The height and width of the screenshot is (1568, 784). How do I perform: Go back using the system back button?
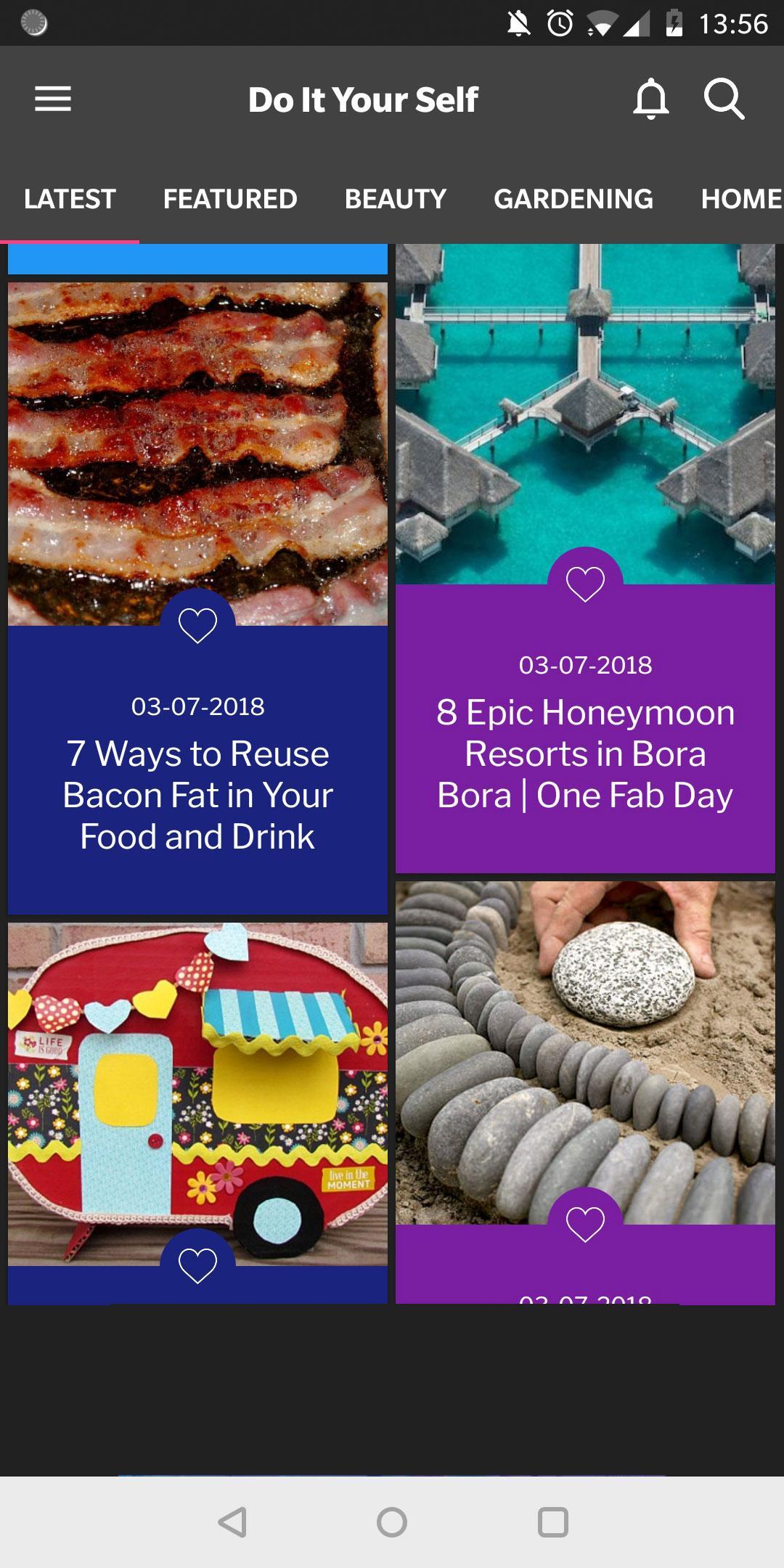[232, 1522]
